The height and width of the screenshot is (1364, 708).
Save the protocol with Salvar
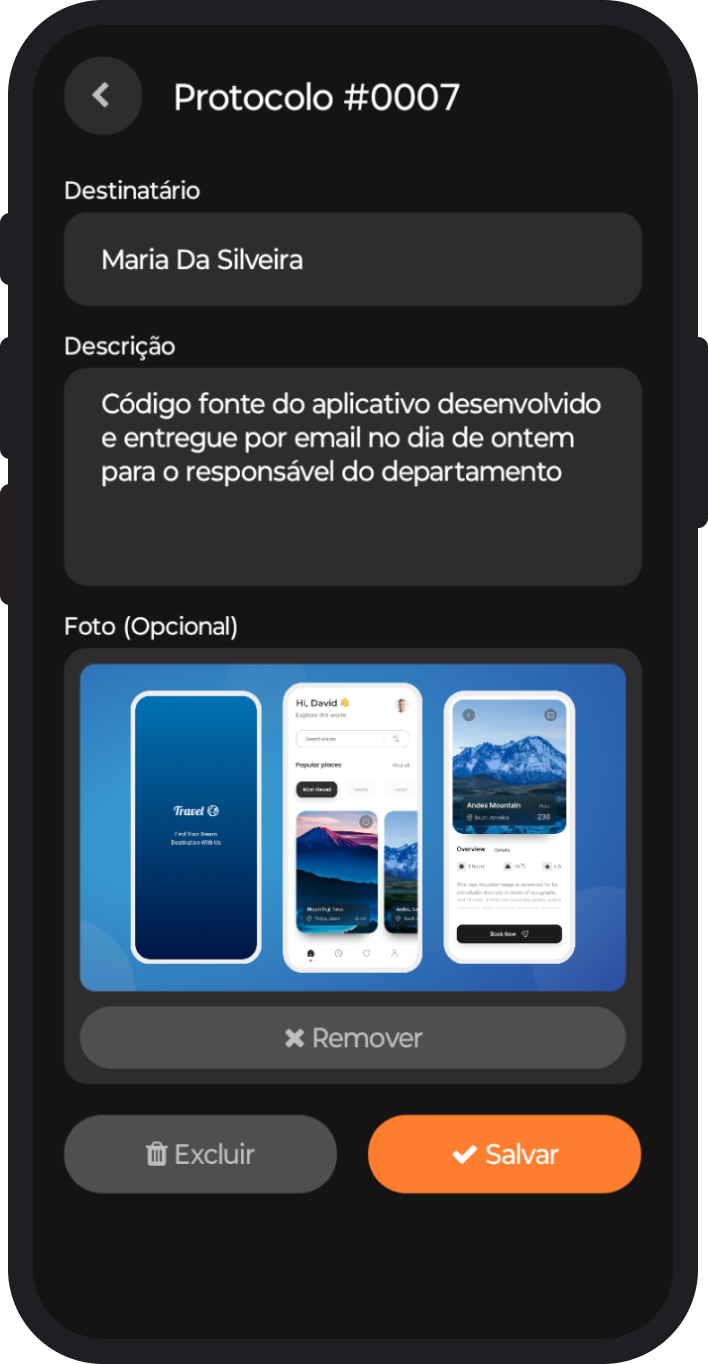pyautogui.click(x=504, y=1154)
